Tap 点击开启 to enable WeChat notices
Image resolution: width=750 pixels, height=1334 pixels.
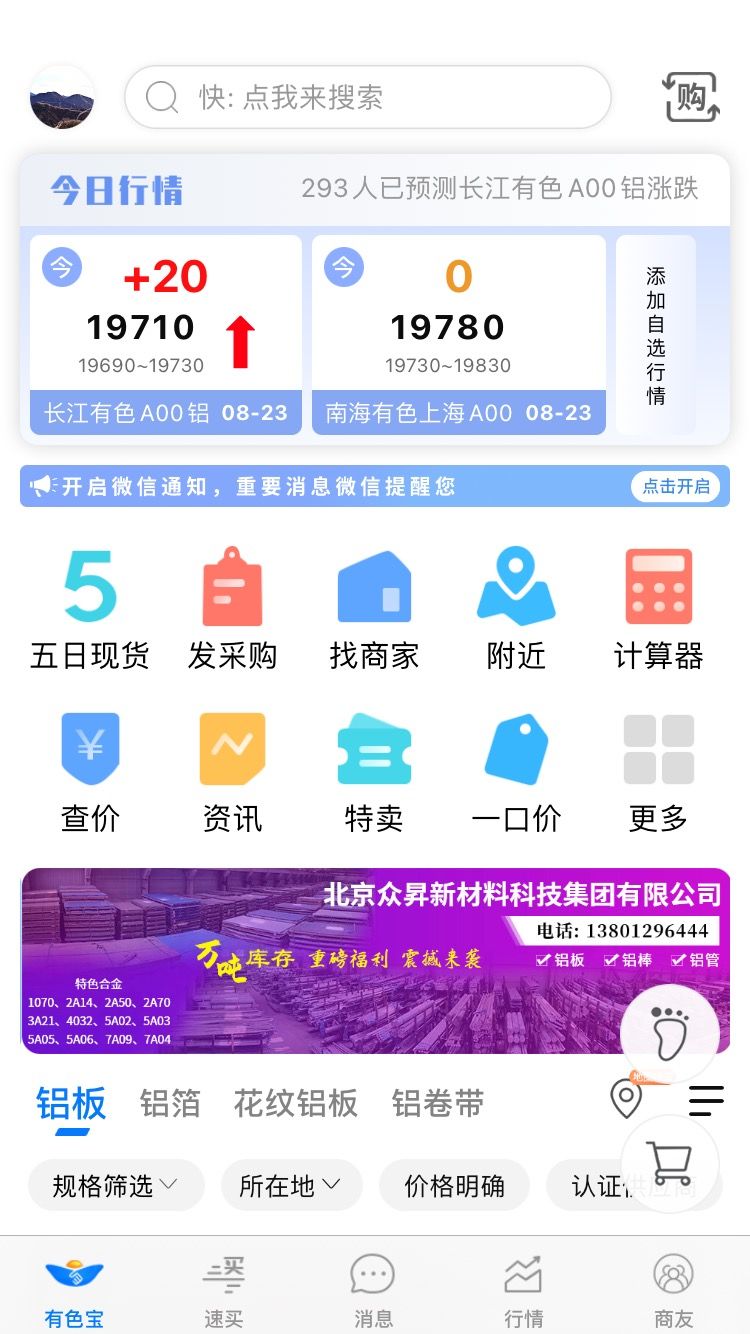[676, 487]
